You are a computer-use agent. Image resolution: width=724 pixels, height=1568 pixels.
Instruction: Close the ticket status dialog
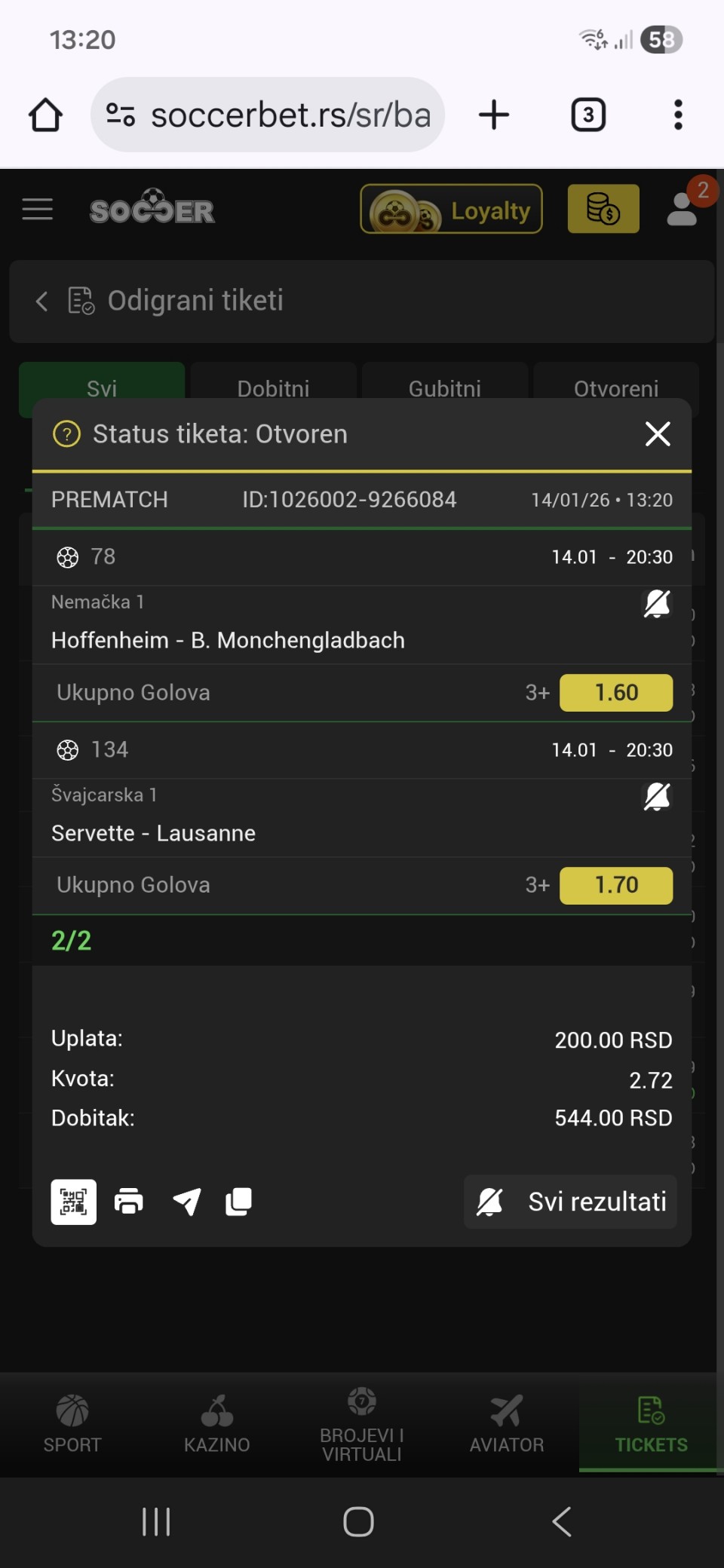658,434
